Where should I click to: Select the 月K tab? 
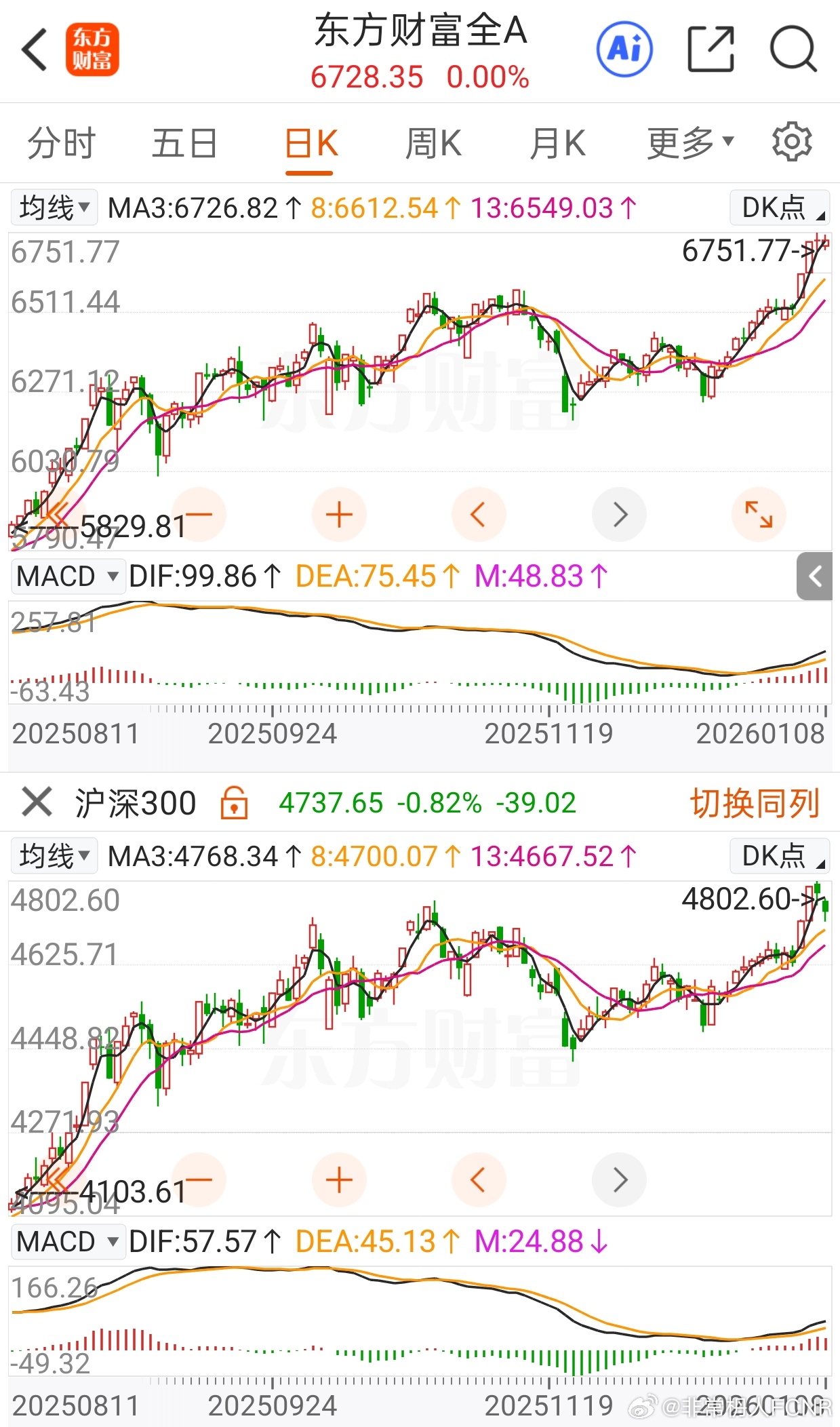pos(557,144)
